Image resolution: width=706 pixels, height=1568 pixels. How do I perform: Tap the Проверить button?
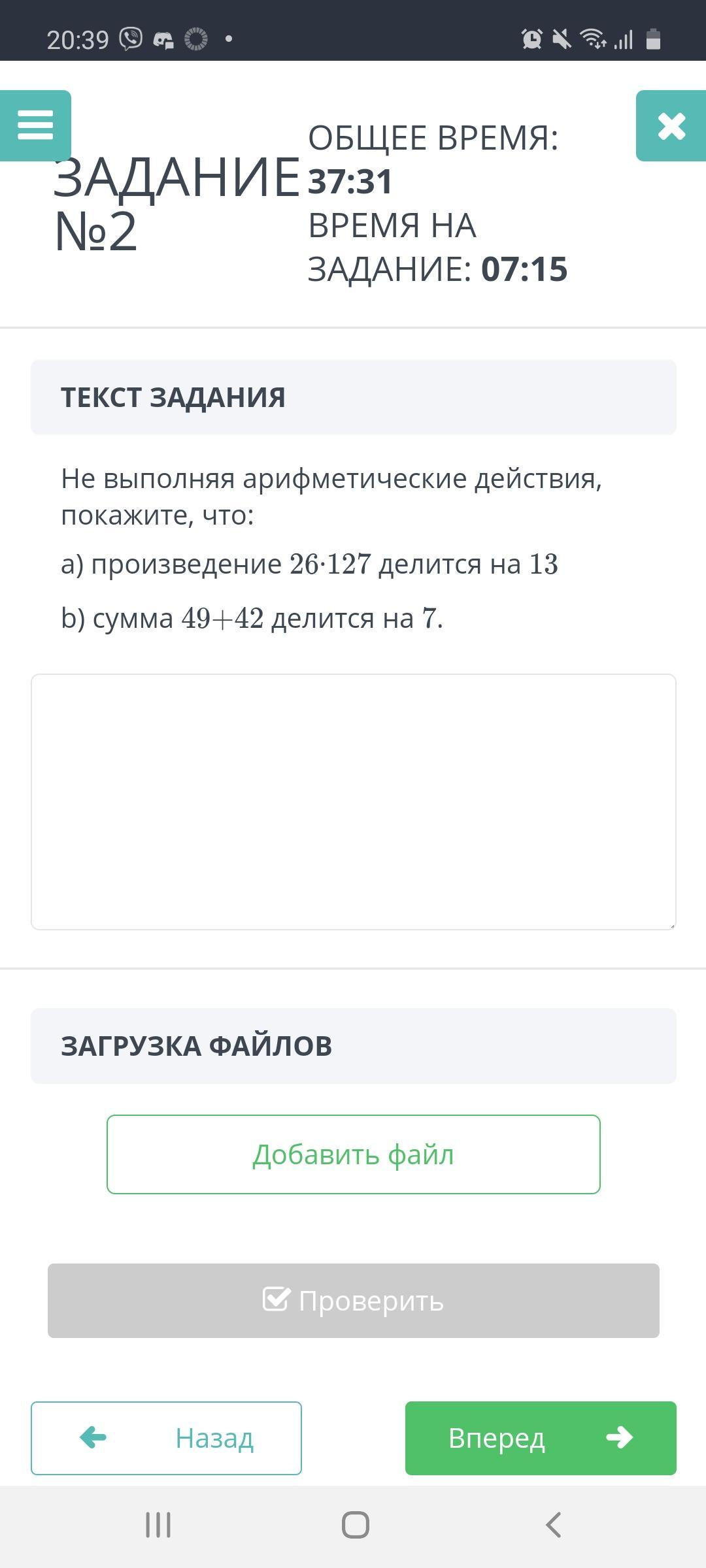(x=353, y=1301)
